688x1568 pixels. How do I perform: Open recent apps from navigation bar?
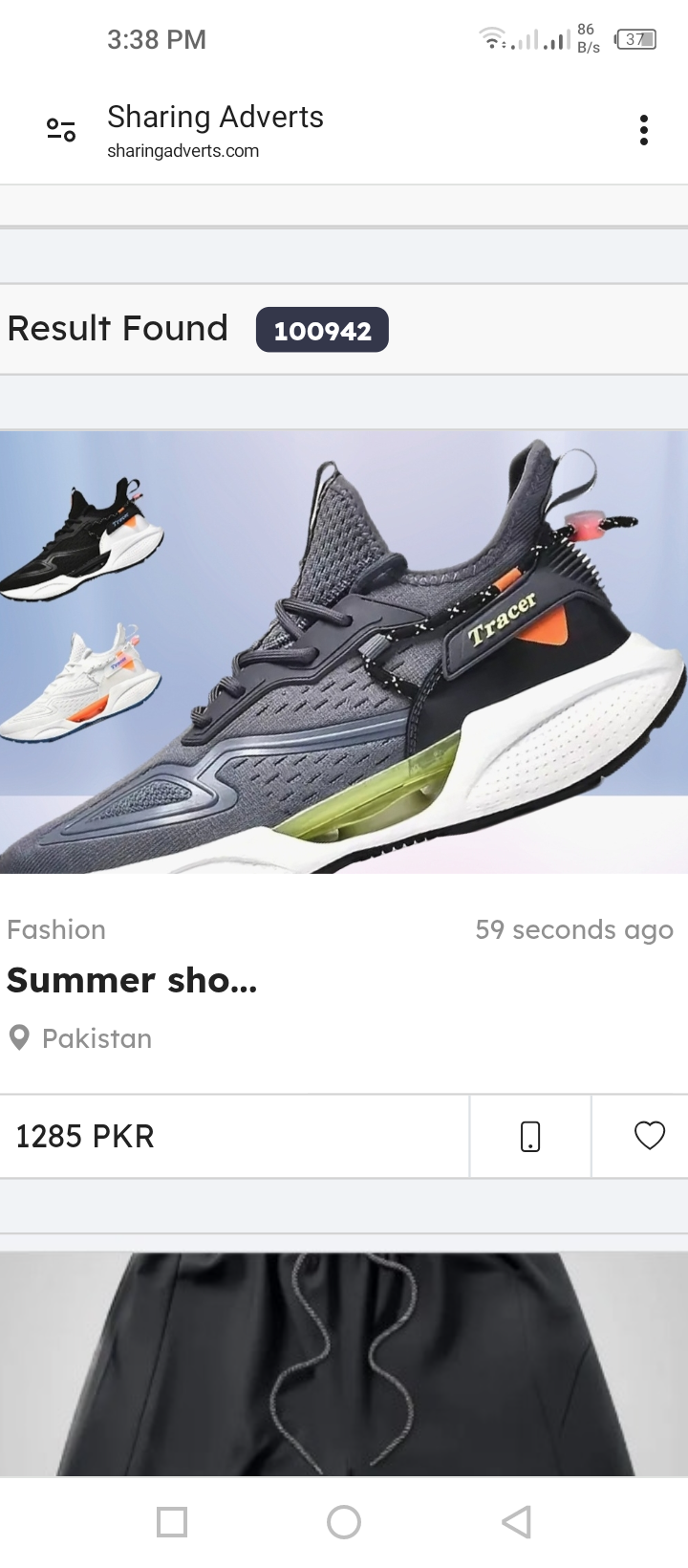[x=172, y=1522]
